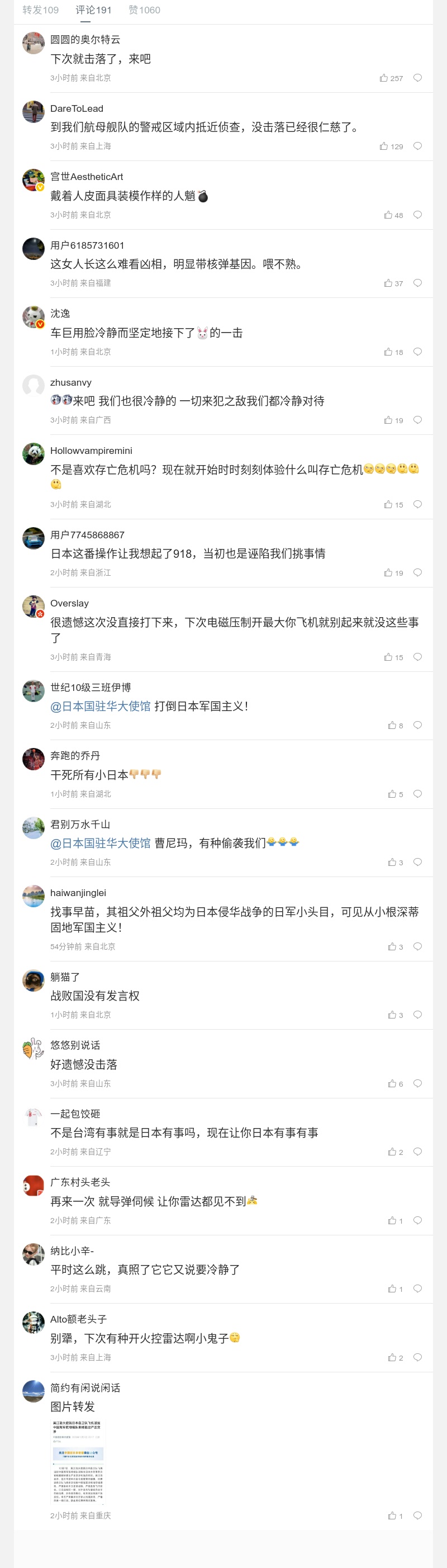Reply to DareToLead's comment
This screenshot has width=447, height=1568.
[417, 146]
